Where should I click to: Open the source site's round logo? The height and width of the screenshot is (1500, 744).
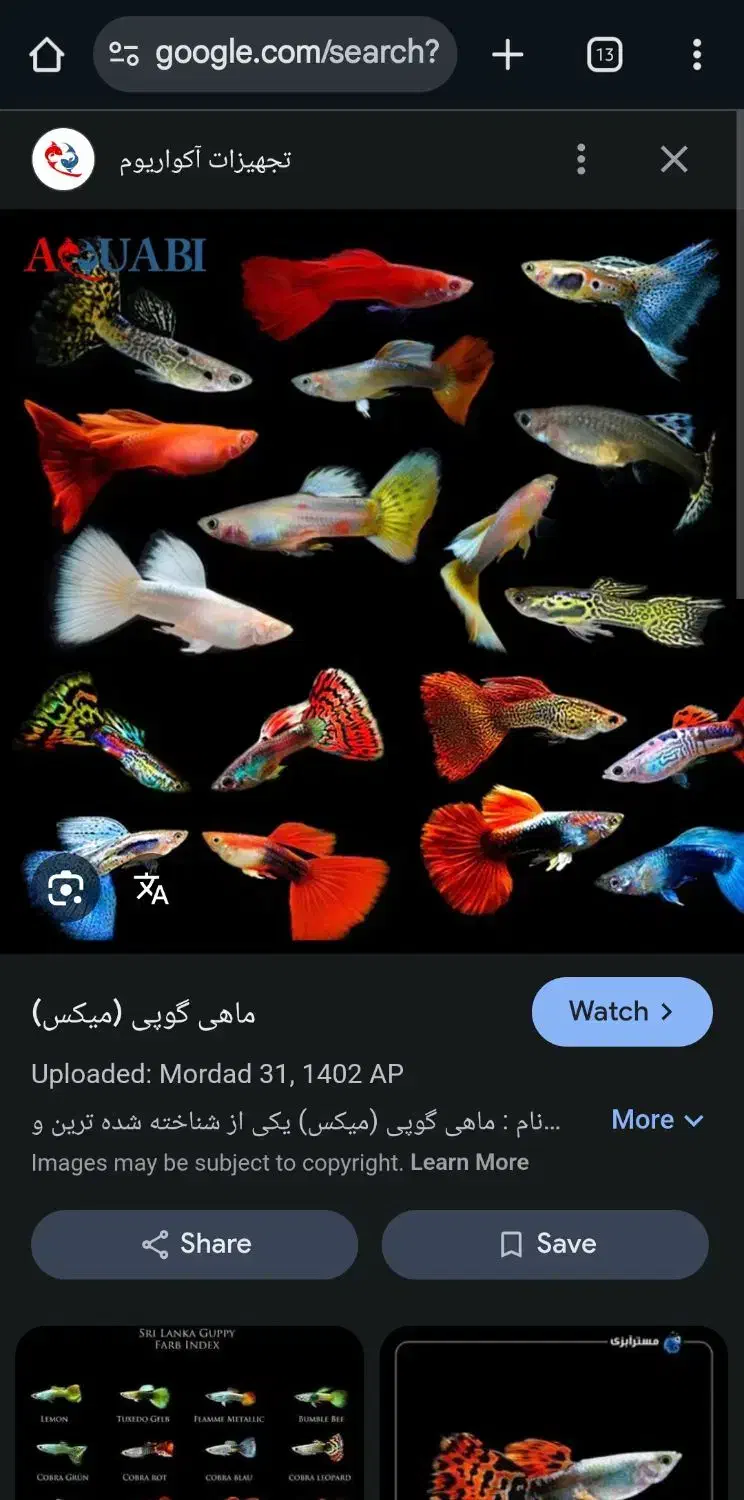pyautogui.click(x=63, y=159)
